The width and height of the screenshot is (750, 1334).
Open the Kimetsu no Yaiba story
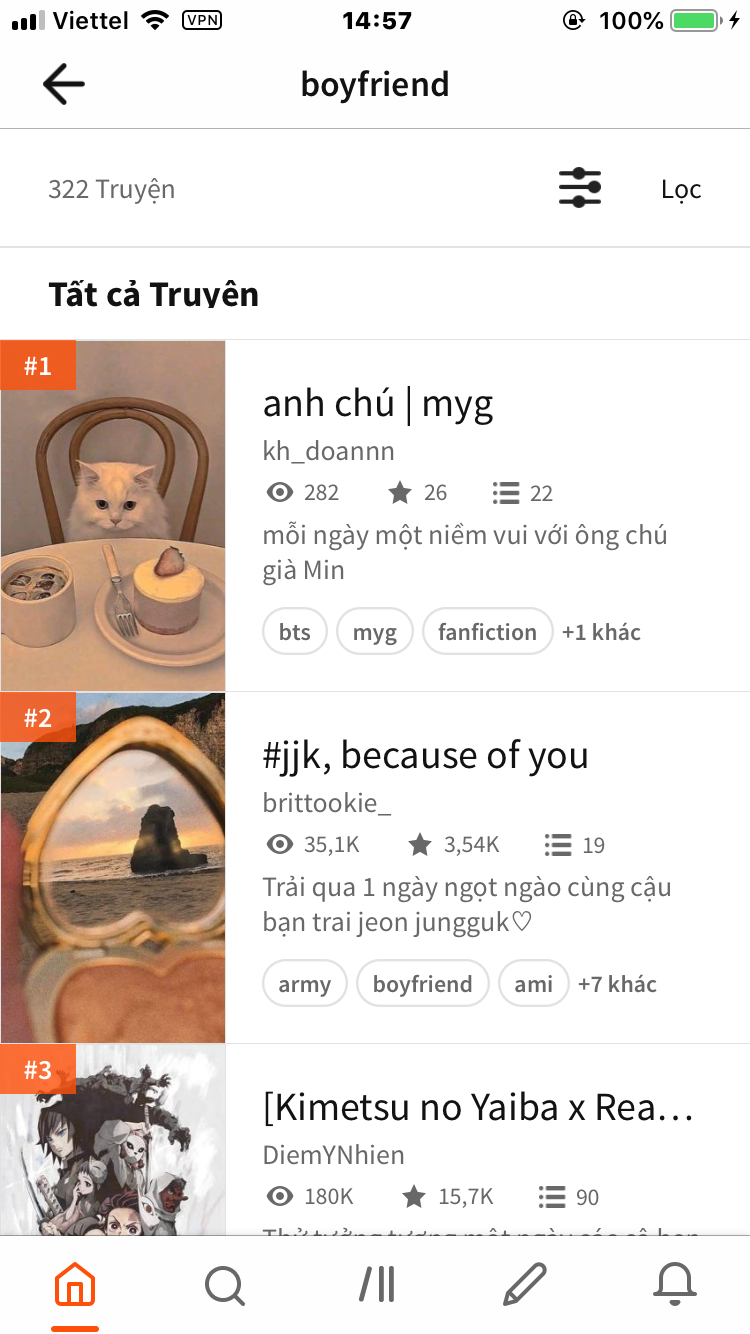(478, 1108)
